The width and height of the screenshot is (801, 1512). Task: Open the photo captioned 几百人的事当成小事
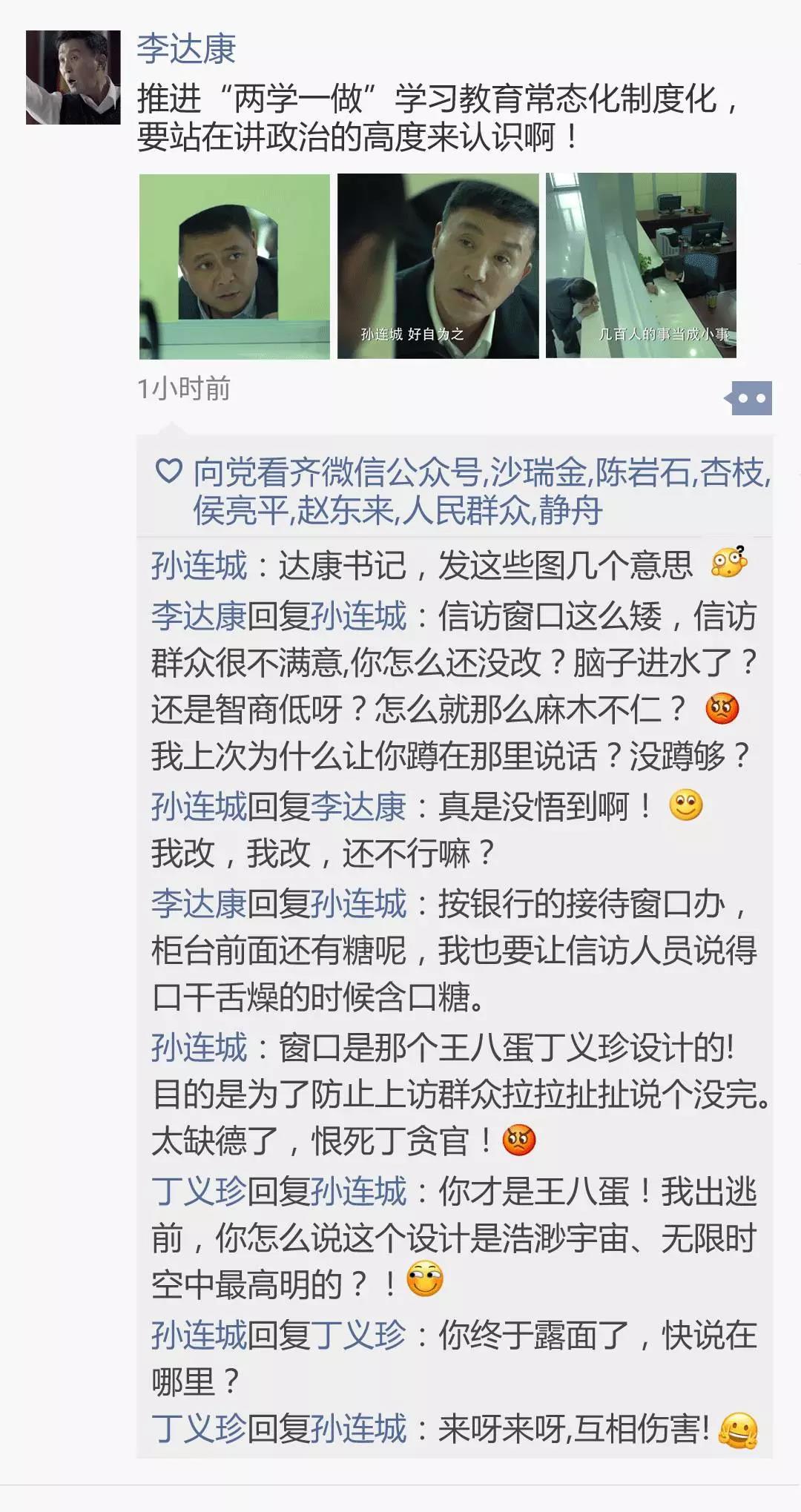641,266
